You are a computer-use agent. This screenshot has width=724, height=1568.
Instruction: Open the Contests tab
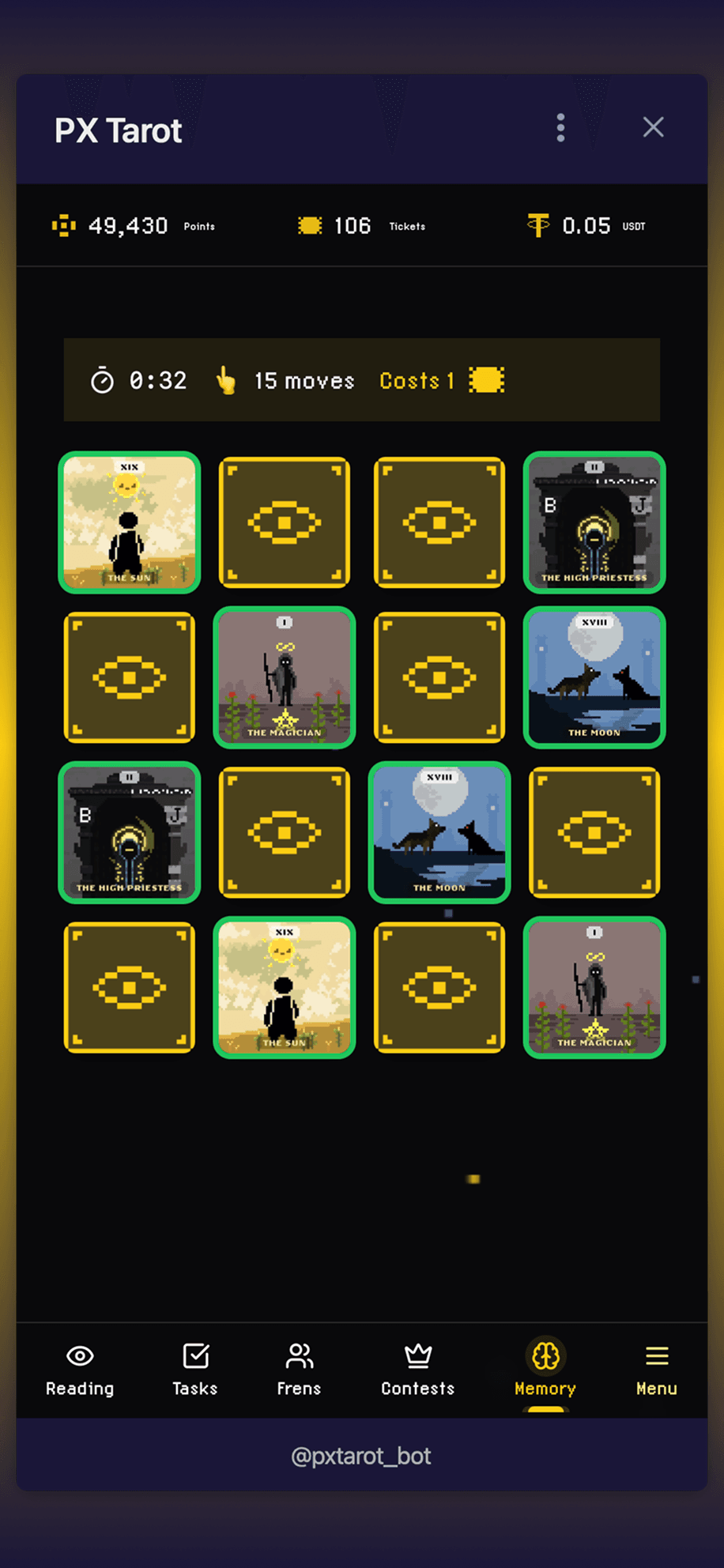[x=417, y=1370]
